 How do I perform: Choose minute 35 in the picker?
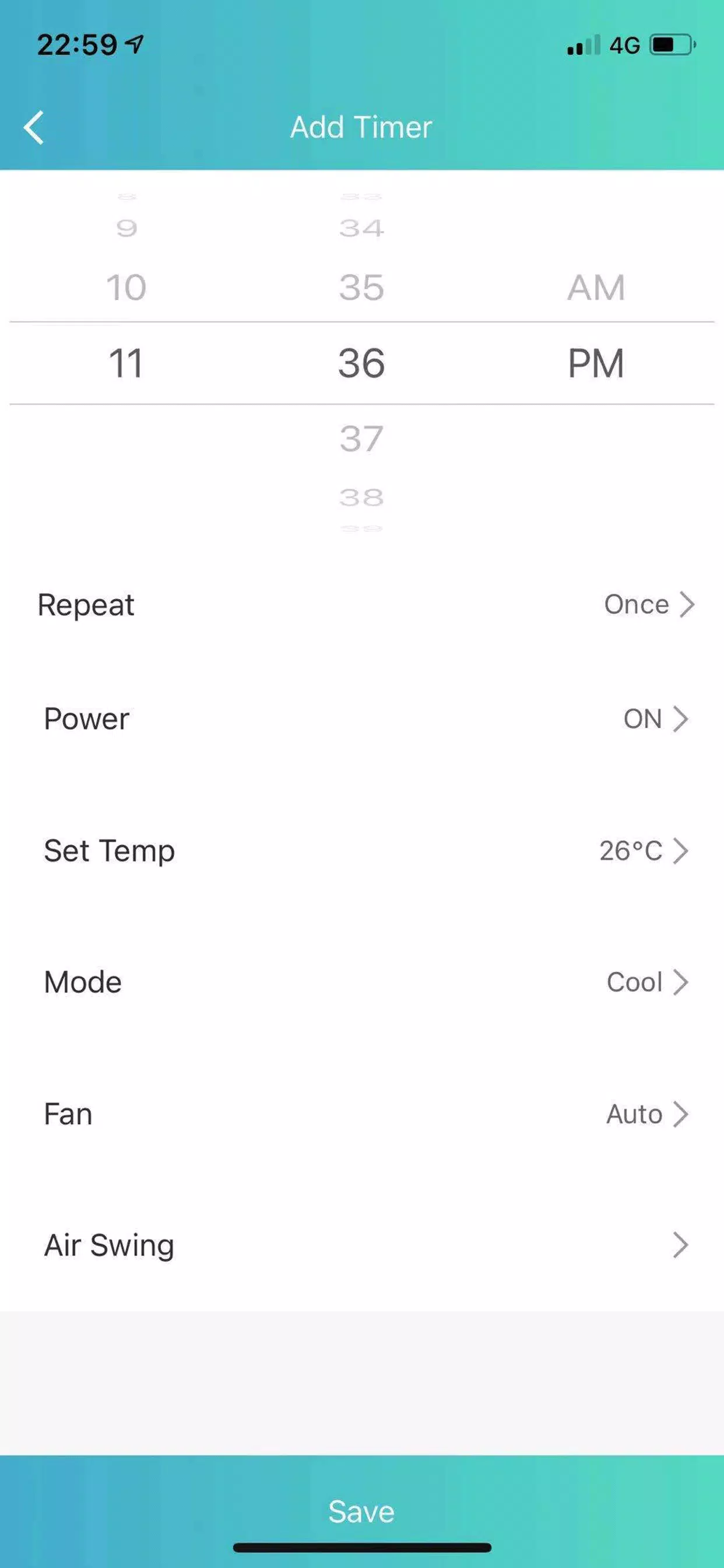pyautogui.click(x=362, y=288)
